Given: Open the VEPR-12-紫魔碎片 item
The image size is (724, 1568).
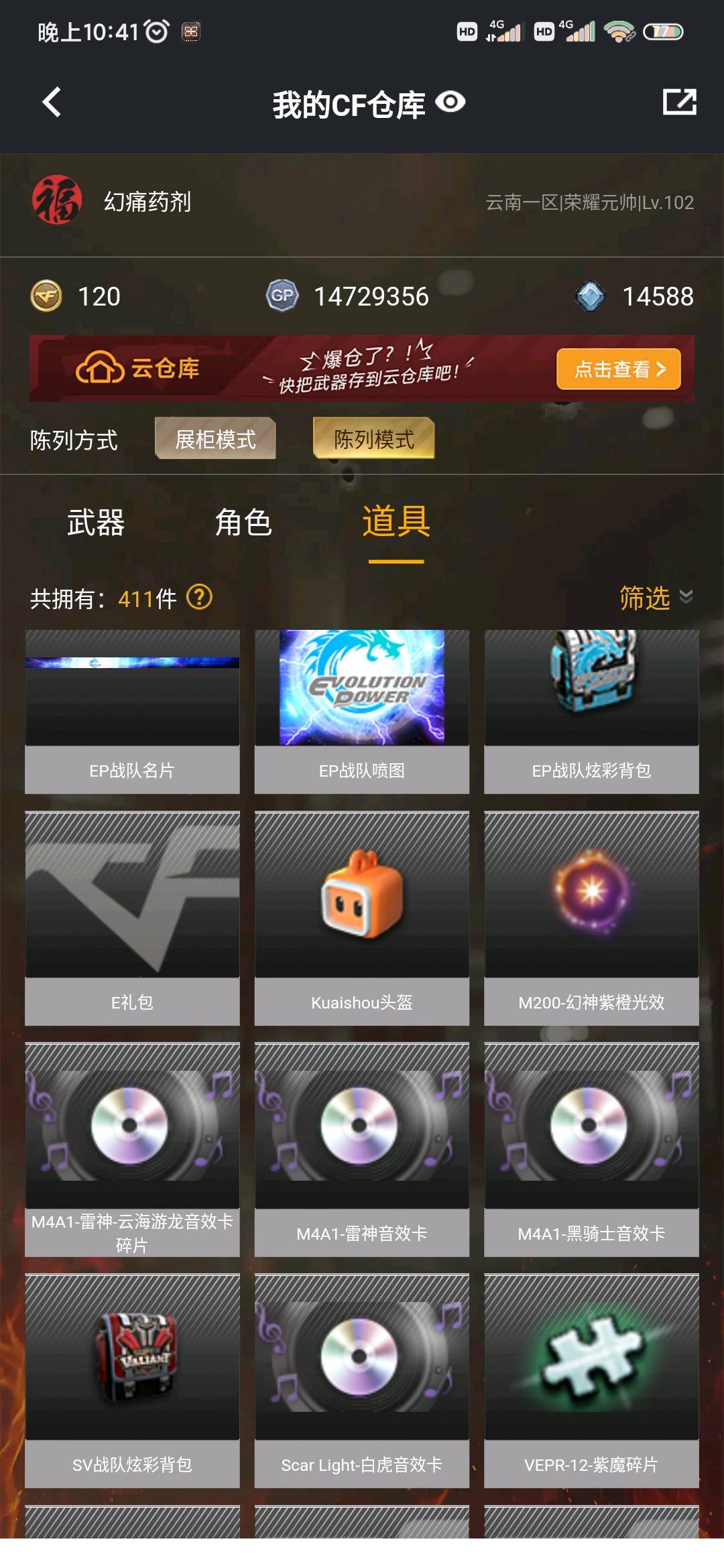Looking at the screenshot, I should [591, 1380].
